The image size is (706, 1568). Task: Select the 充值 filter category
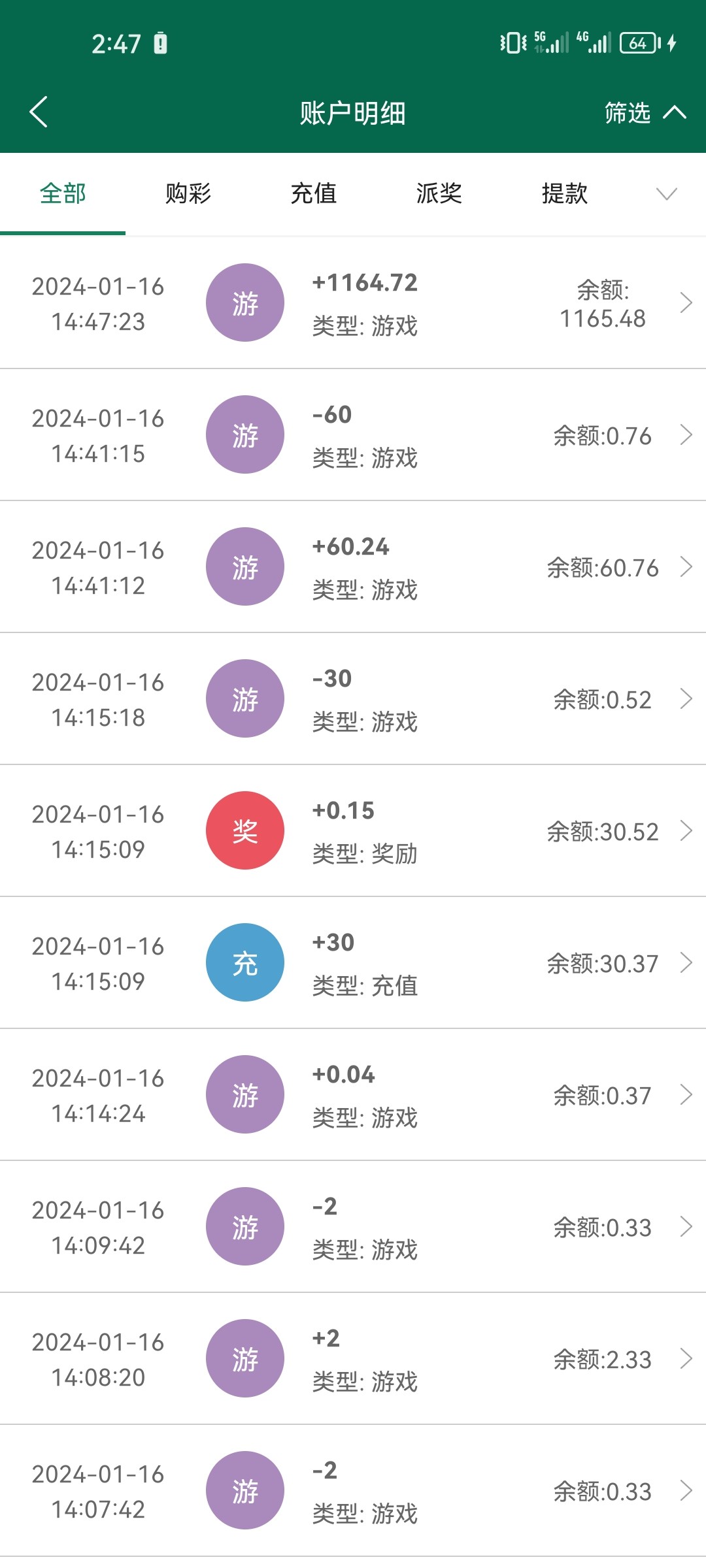[314, 193]
